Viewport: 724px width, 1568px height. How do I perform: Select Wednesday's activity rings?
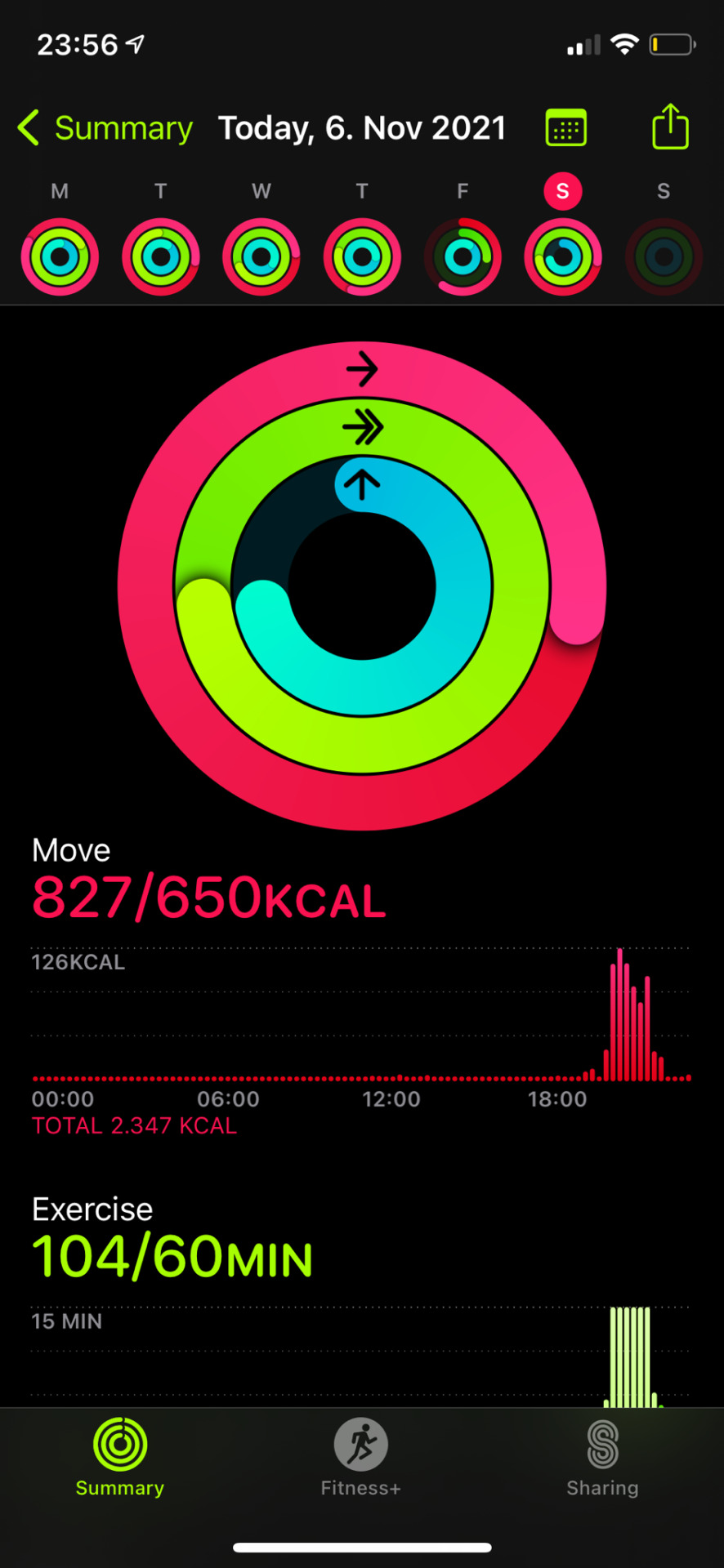[261, 256]
